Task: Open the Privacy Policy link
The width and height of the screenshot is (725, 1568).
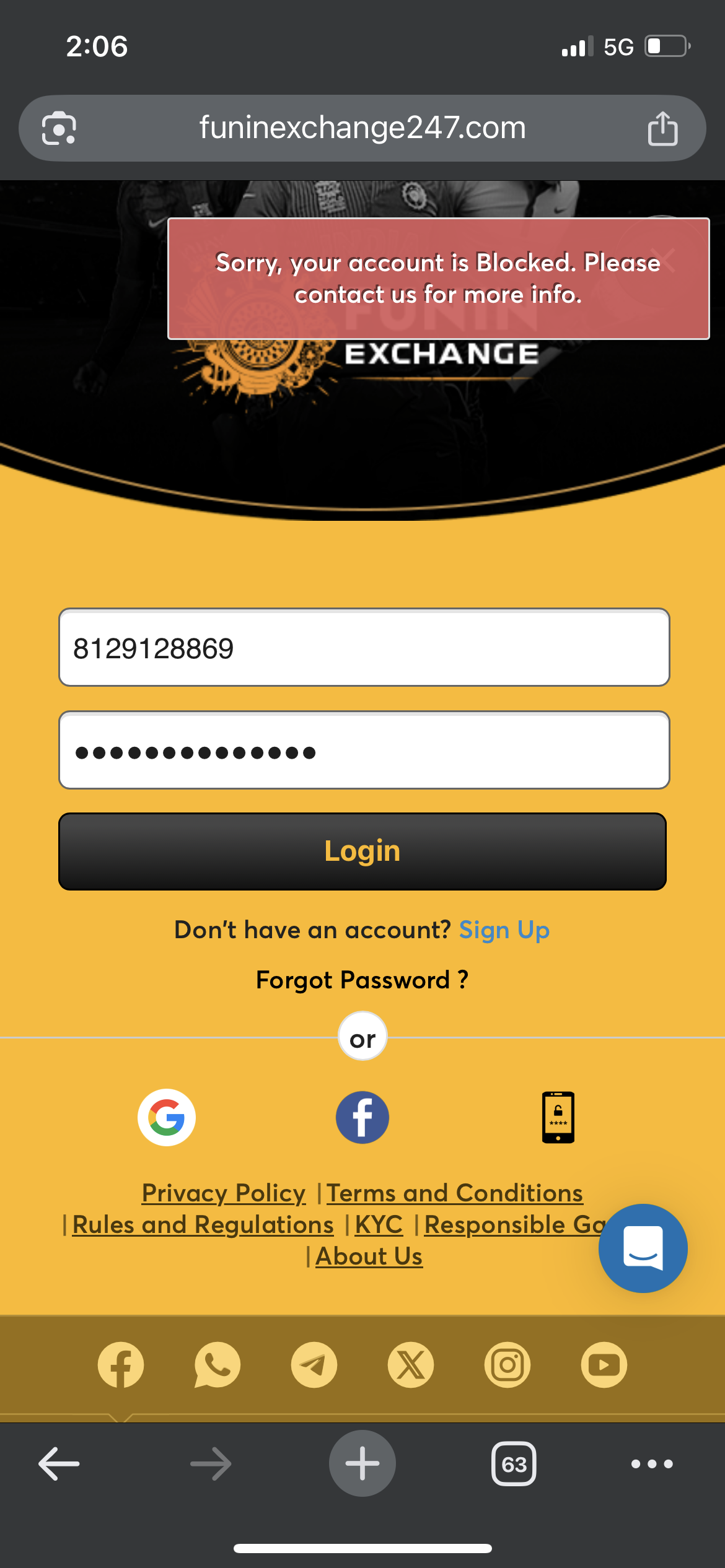Action: click(x=224, y=1193)
